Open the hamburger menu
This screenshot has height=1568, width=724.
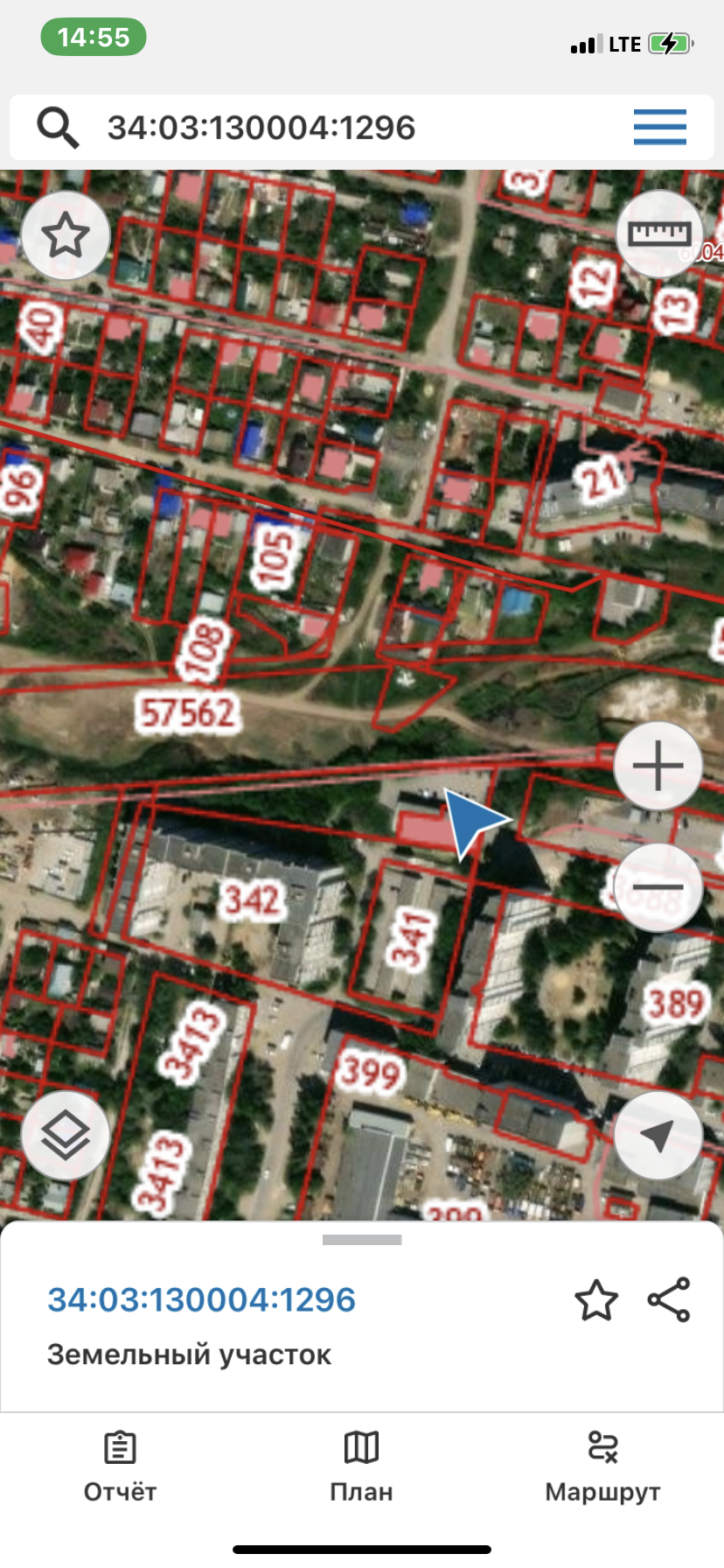click(659, 128)
